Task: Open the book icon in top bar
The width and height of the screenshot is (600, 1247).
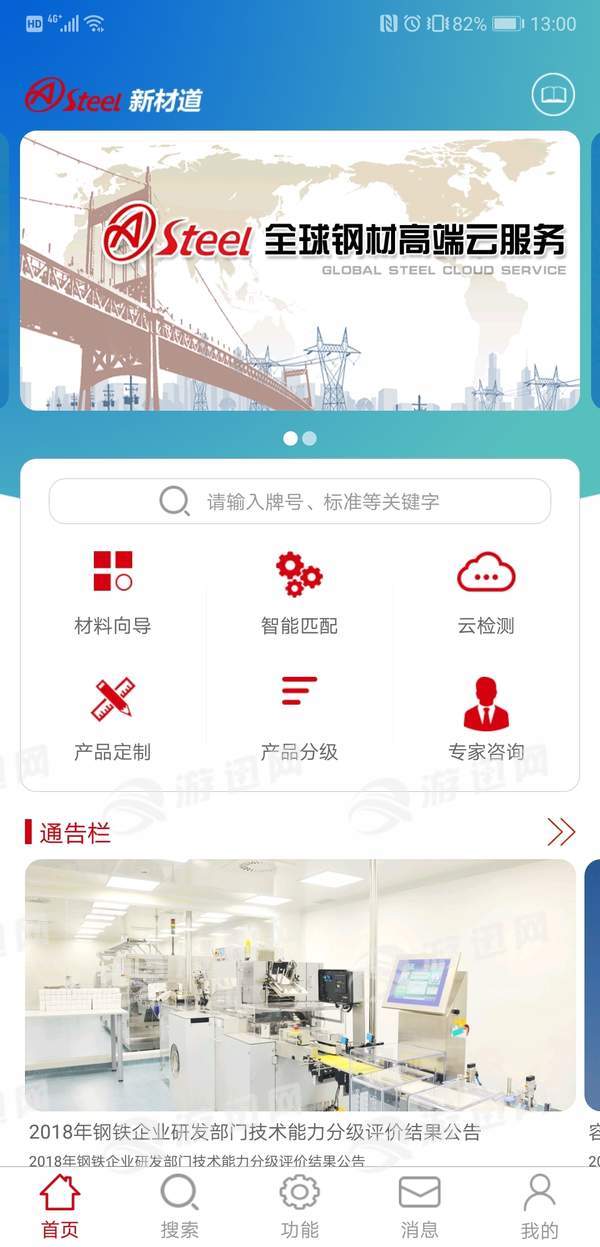Action: pos(553,96)
